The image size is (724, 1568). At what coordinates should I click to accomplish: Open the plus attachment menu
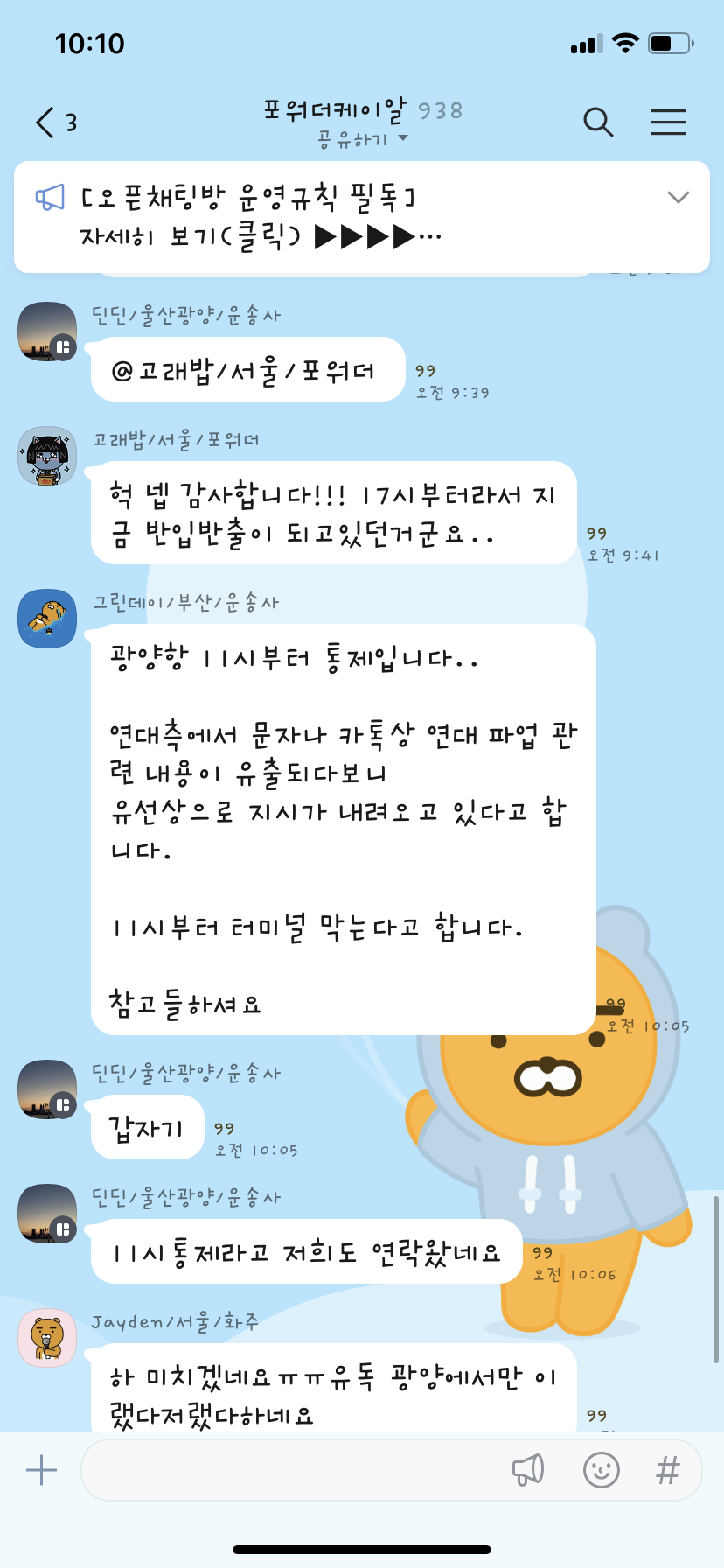pos(41,1470)
